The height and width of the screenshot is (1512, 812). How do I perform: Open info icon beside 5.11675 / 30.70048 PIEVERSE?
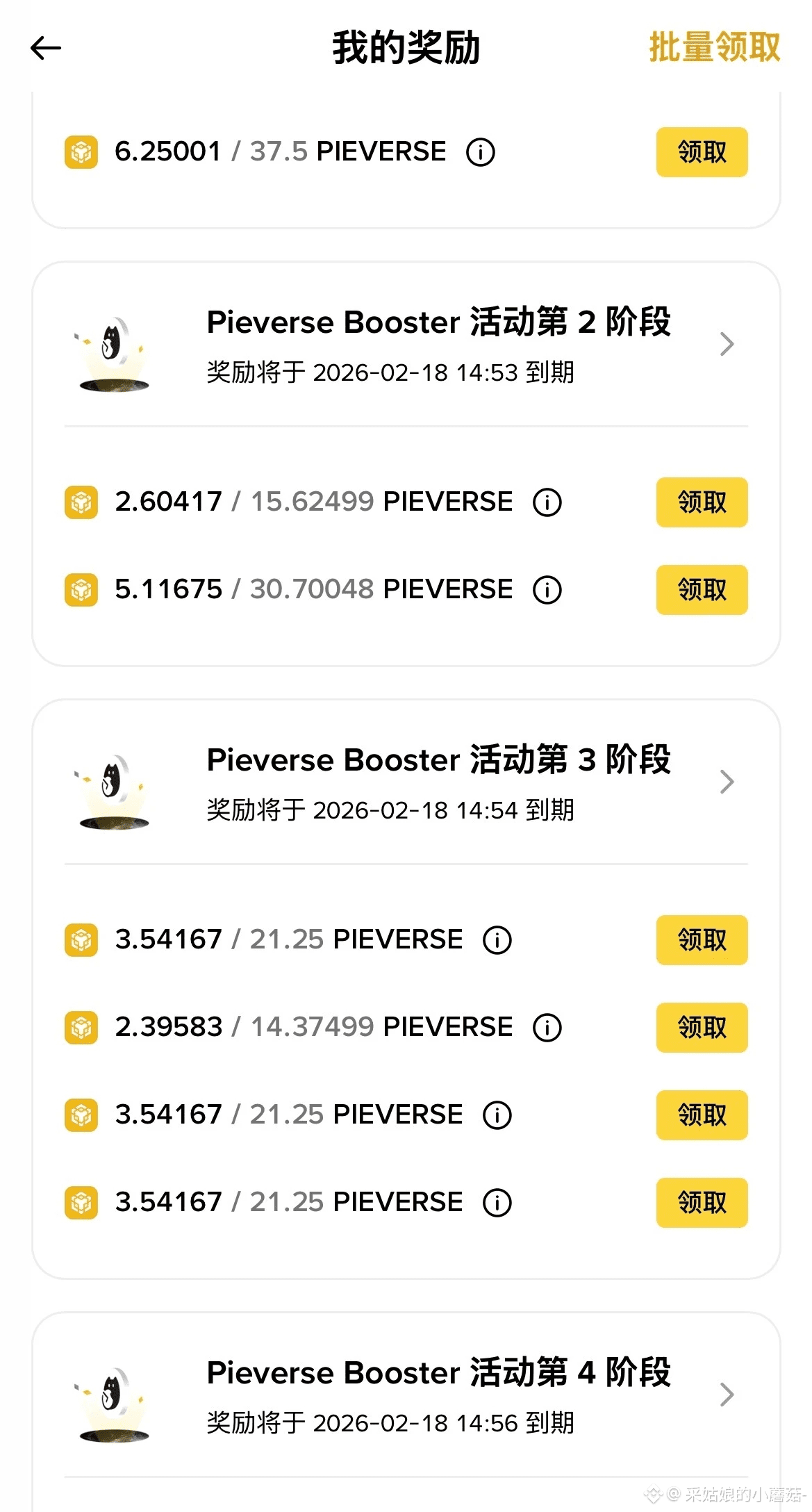coord(547,590)
